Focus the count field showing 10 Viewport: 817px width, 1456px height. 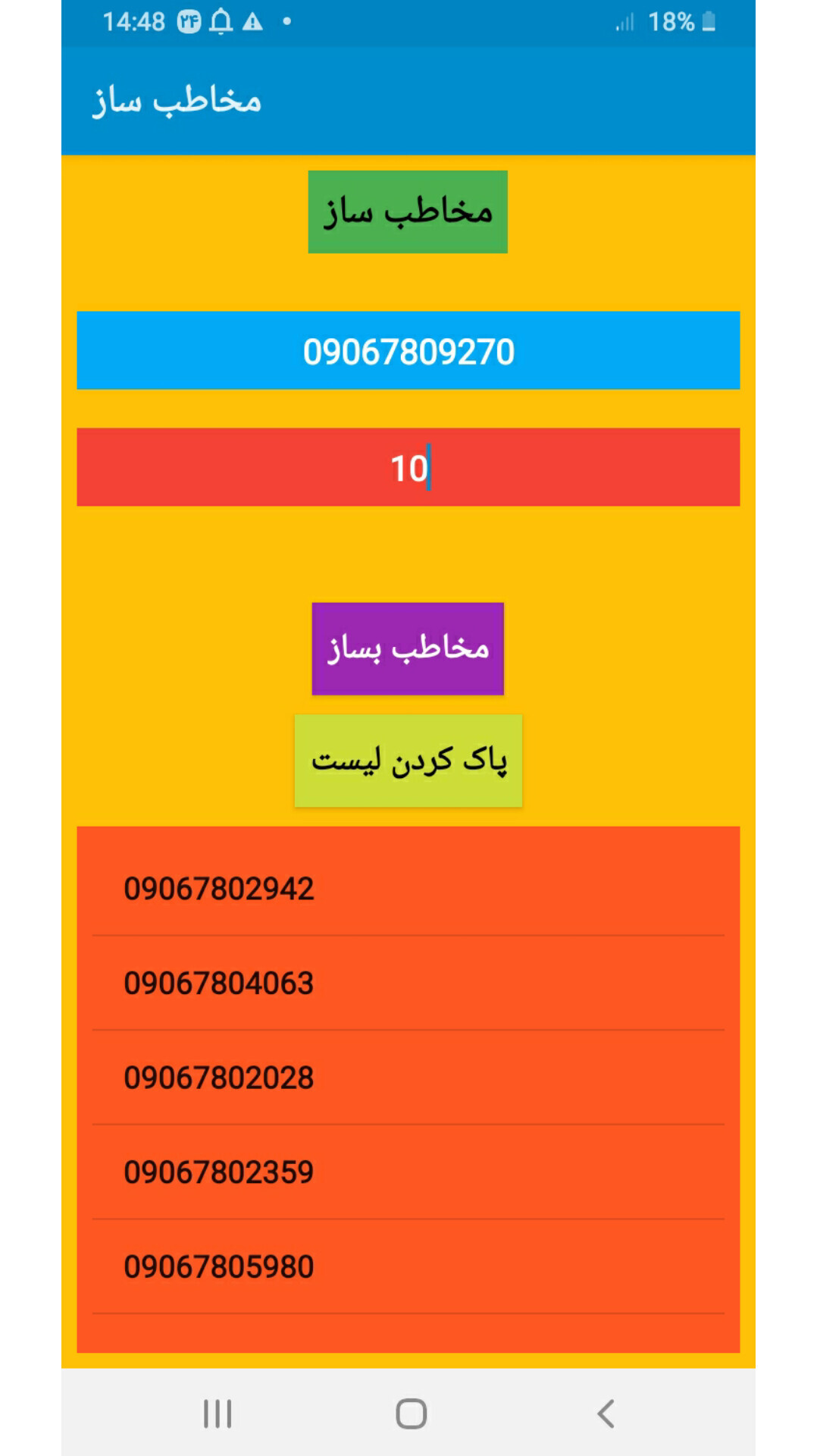(x=408, y=467)
